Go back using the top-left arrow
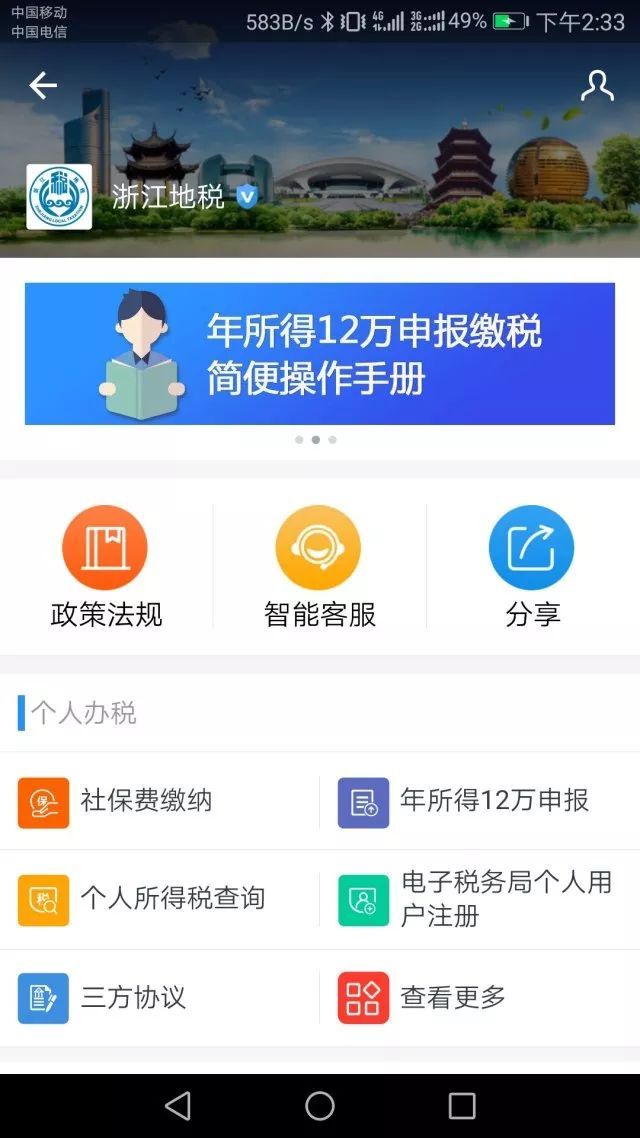 (x=43, y=86)
